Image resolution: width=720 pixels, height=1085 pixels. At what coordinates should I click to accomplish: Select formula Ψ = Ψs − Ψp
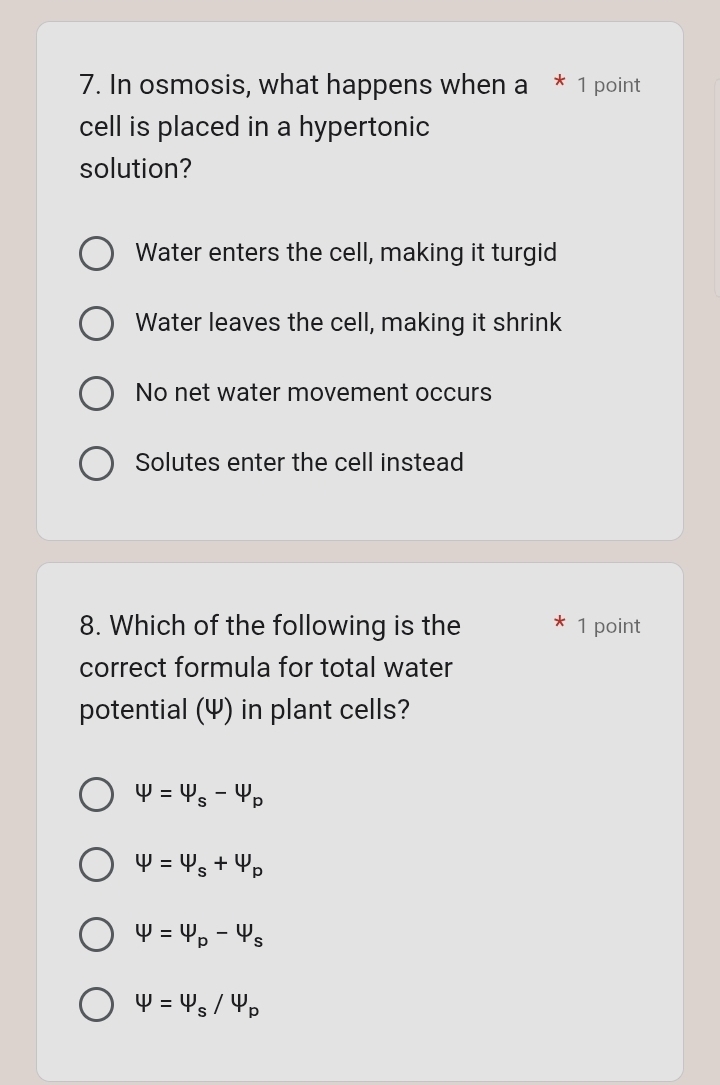point(97,794)
